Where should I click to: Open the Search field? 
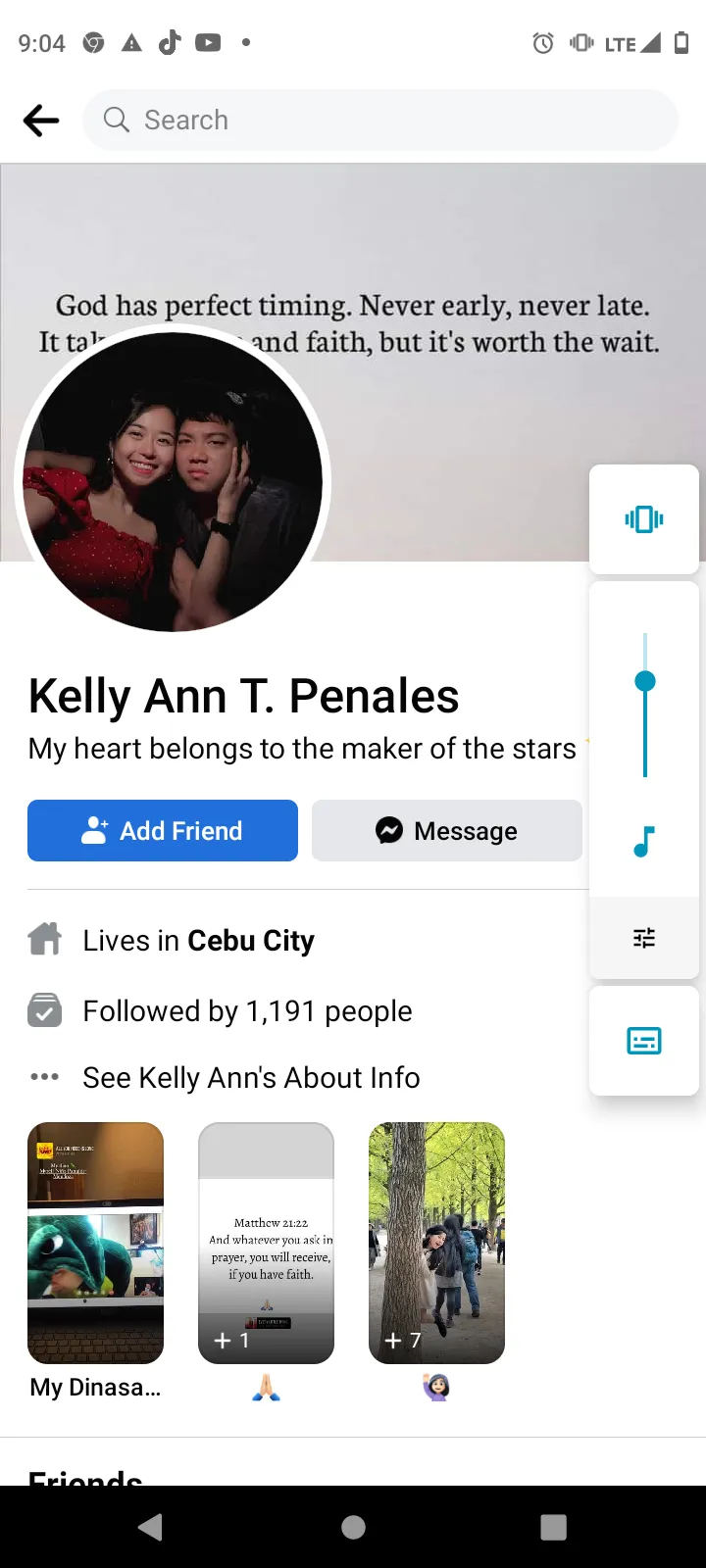click(380, 121)
